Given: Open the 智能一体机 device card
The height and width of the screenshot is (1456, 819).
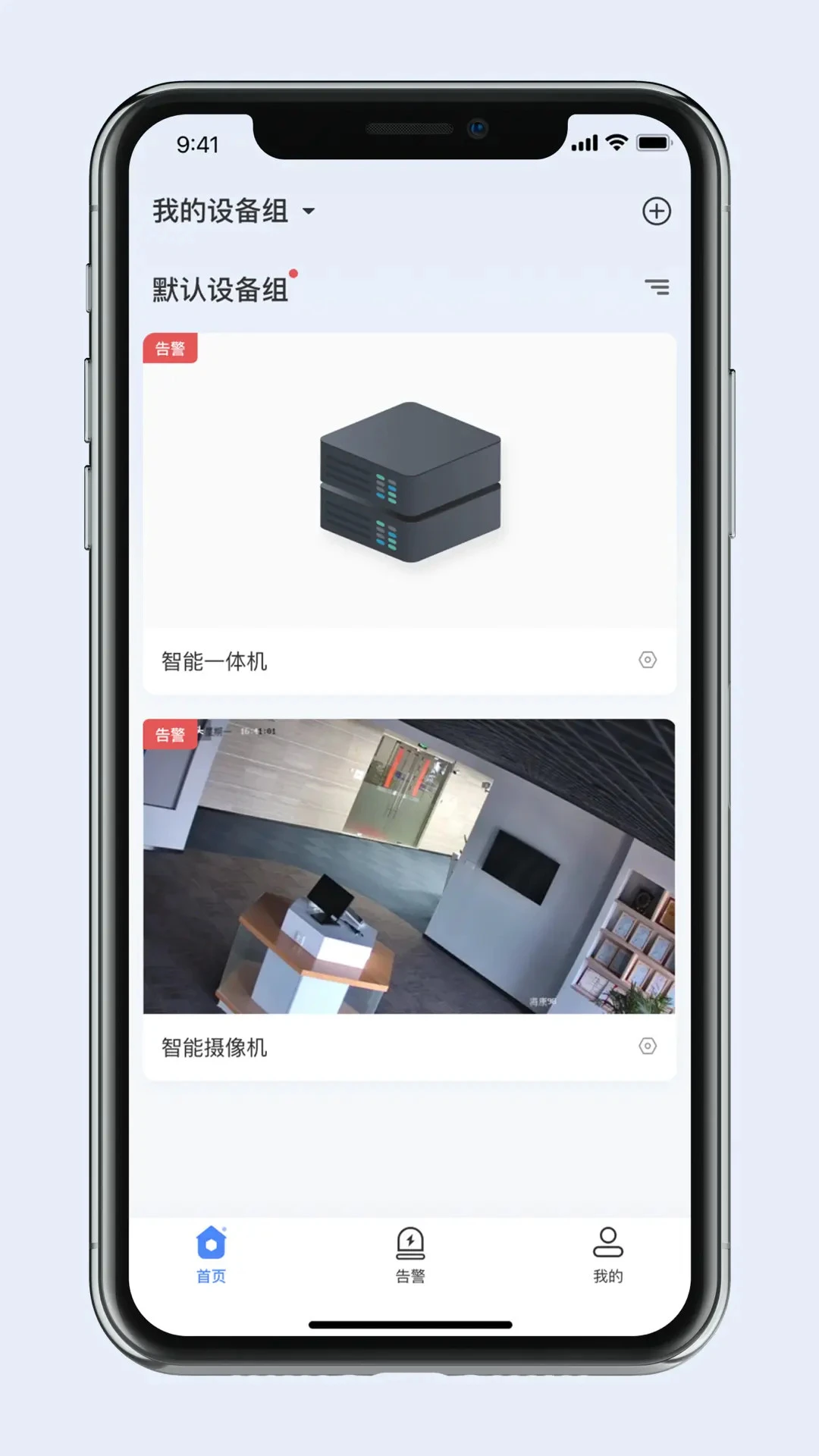Looking at the screenshot, I should (409, 513).
